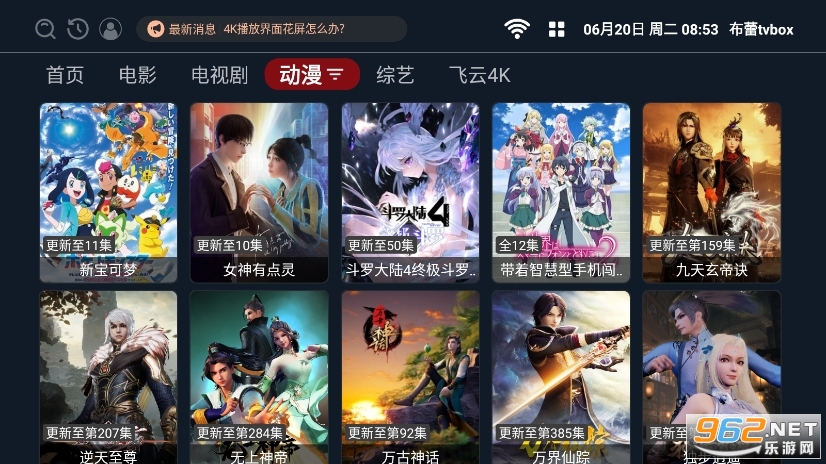Open the 带着智慧型手机 anime card
826x464 pixels.
(561, 192)
